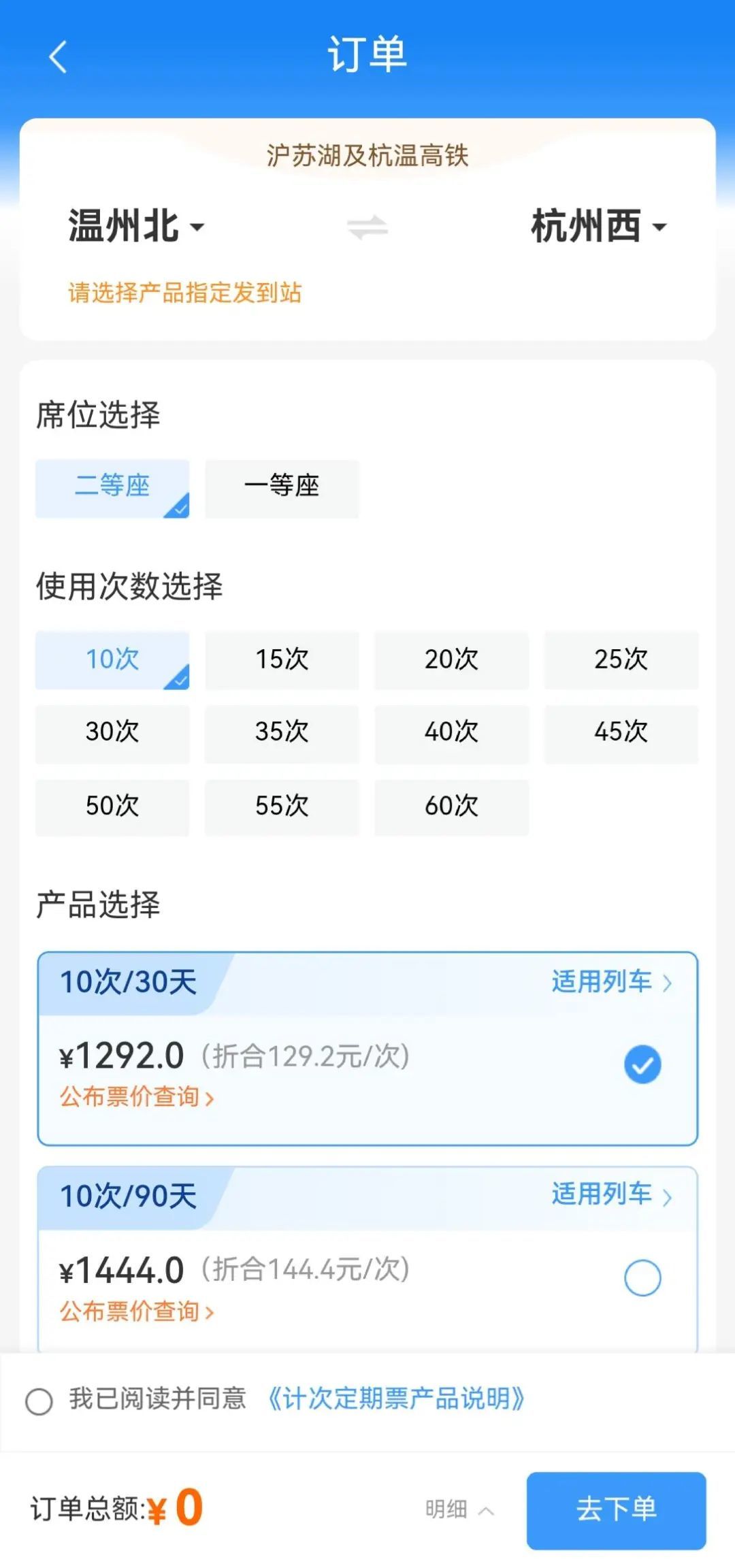The image size is (735, 1568).
Task: Choose 55次 usage count
Action: click(282, 807)
